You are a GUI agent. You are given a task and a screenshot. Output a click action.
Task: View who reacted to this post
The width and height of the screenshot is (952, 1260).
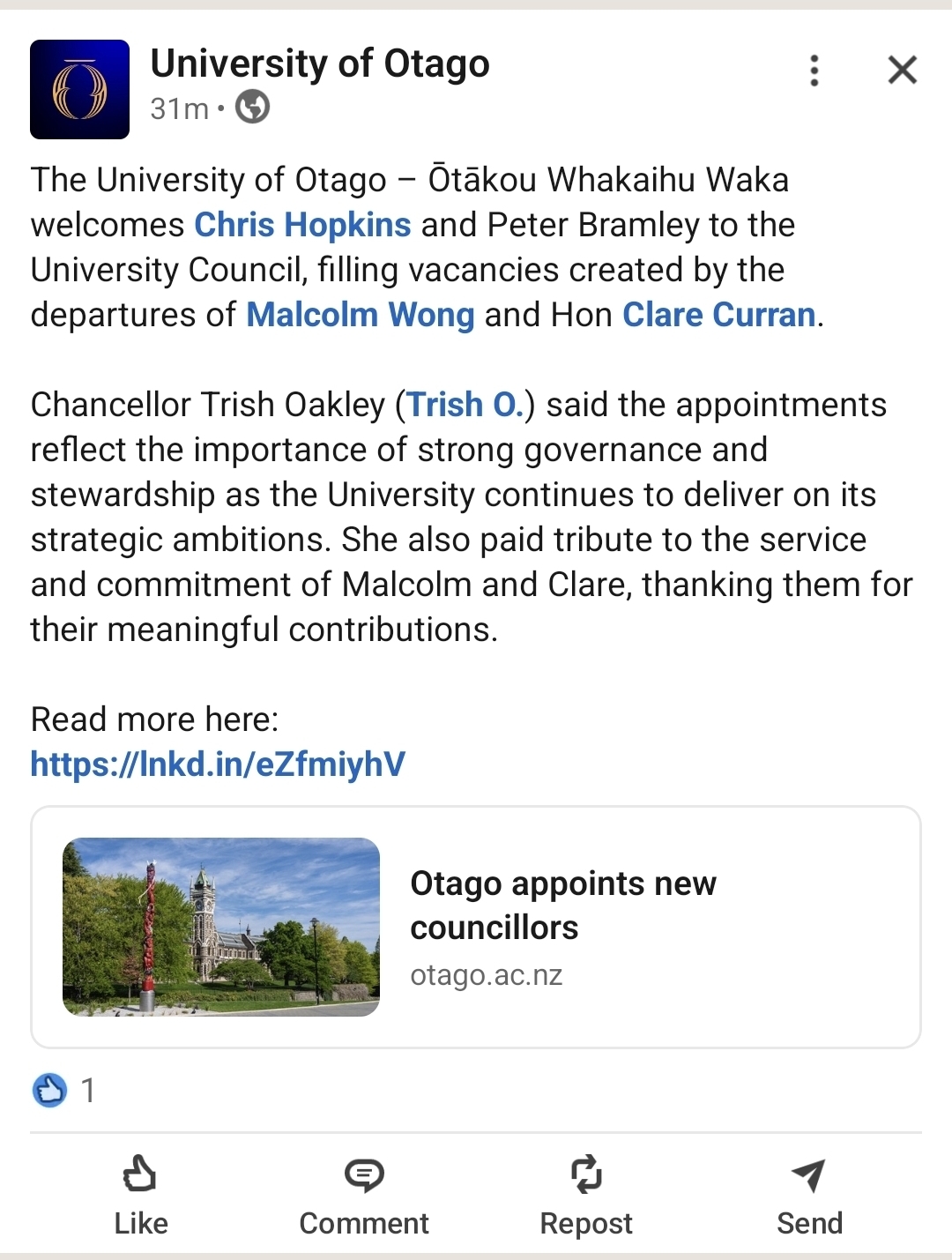pos(63,1091)
